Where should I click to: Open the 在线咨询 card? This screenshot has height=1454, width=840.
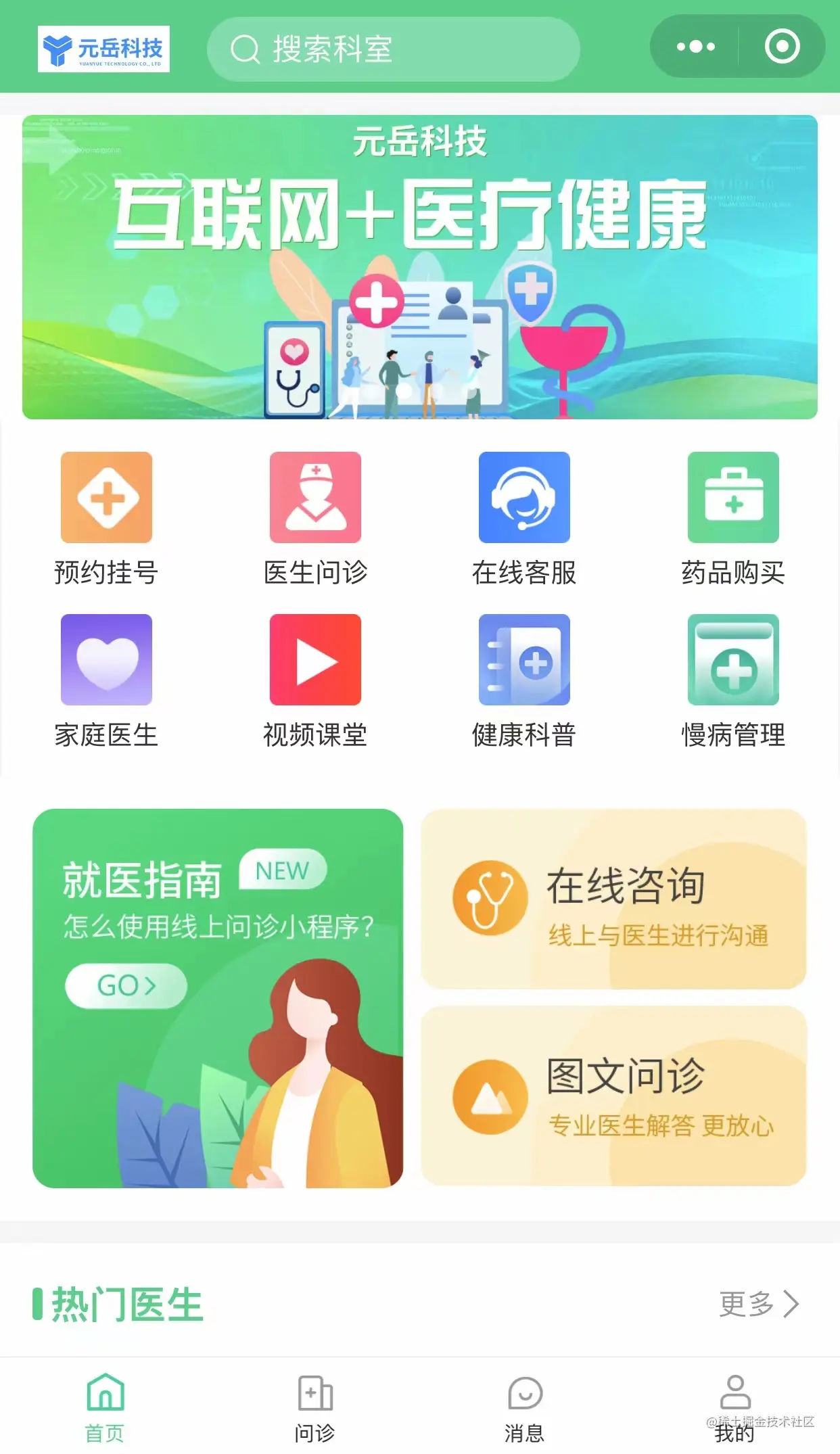point(613,899)
